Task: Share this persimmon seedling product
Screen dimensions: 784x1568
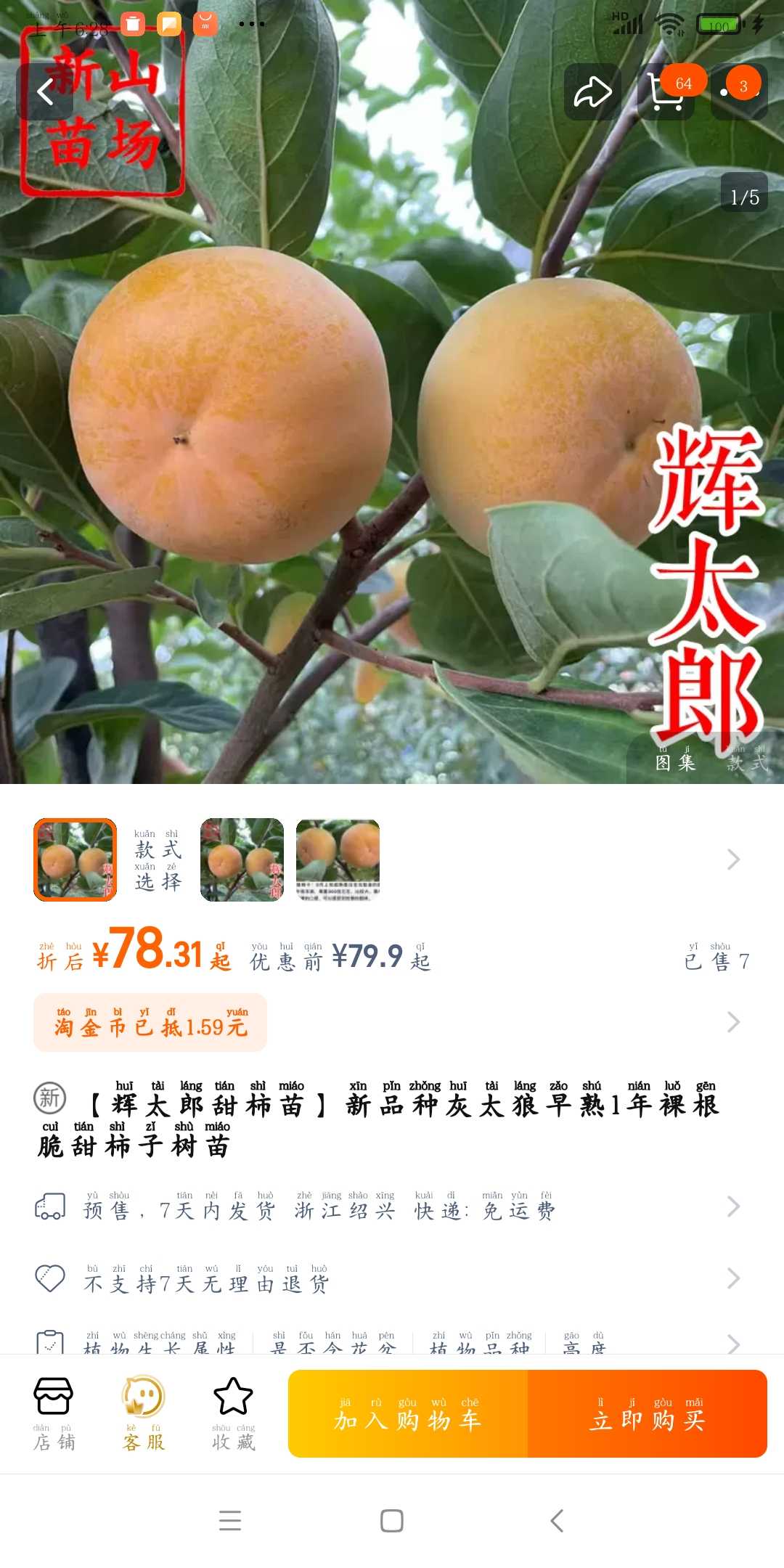Action: [x=592, y=91]
